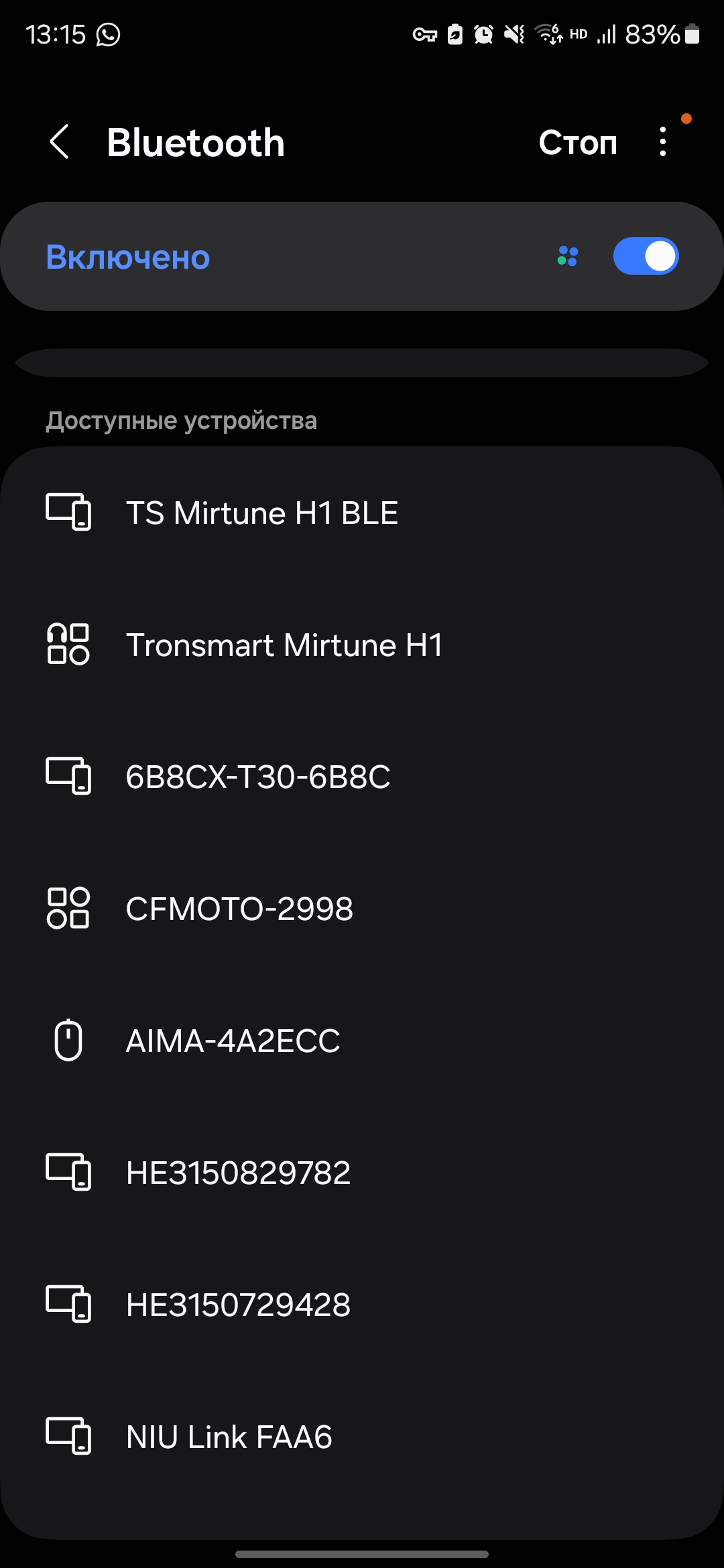Pair with NIU Link FAA6

362,1437
